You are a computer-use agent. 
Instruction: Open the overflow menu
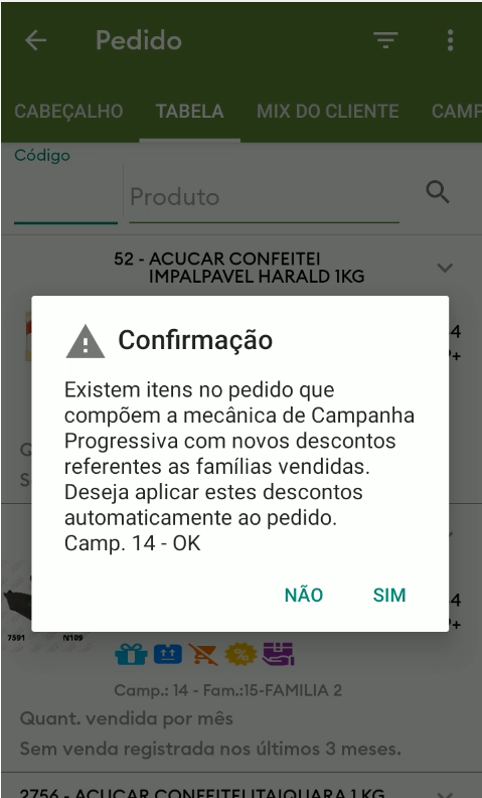coord(450,40)
